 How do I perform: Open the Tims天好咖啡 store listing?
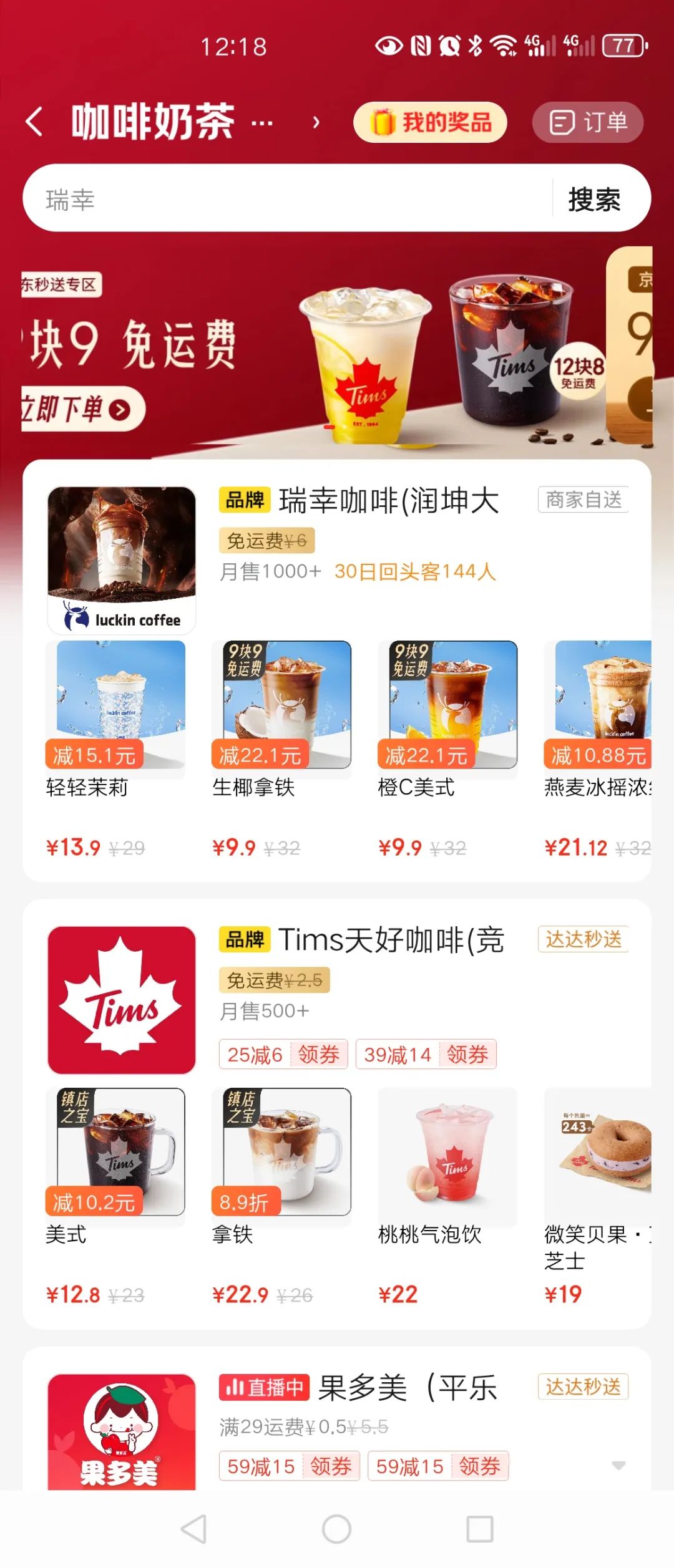point(391,940)
